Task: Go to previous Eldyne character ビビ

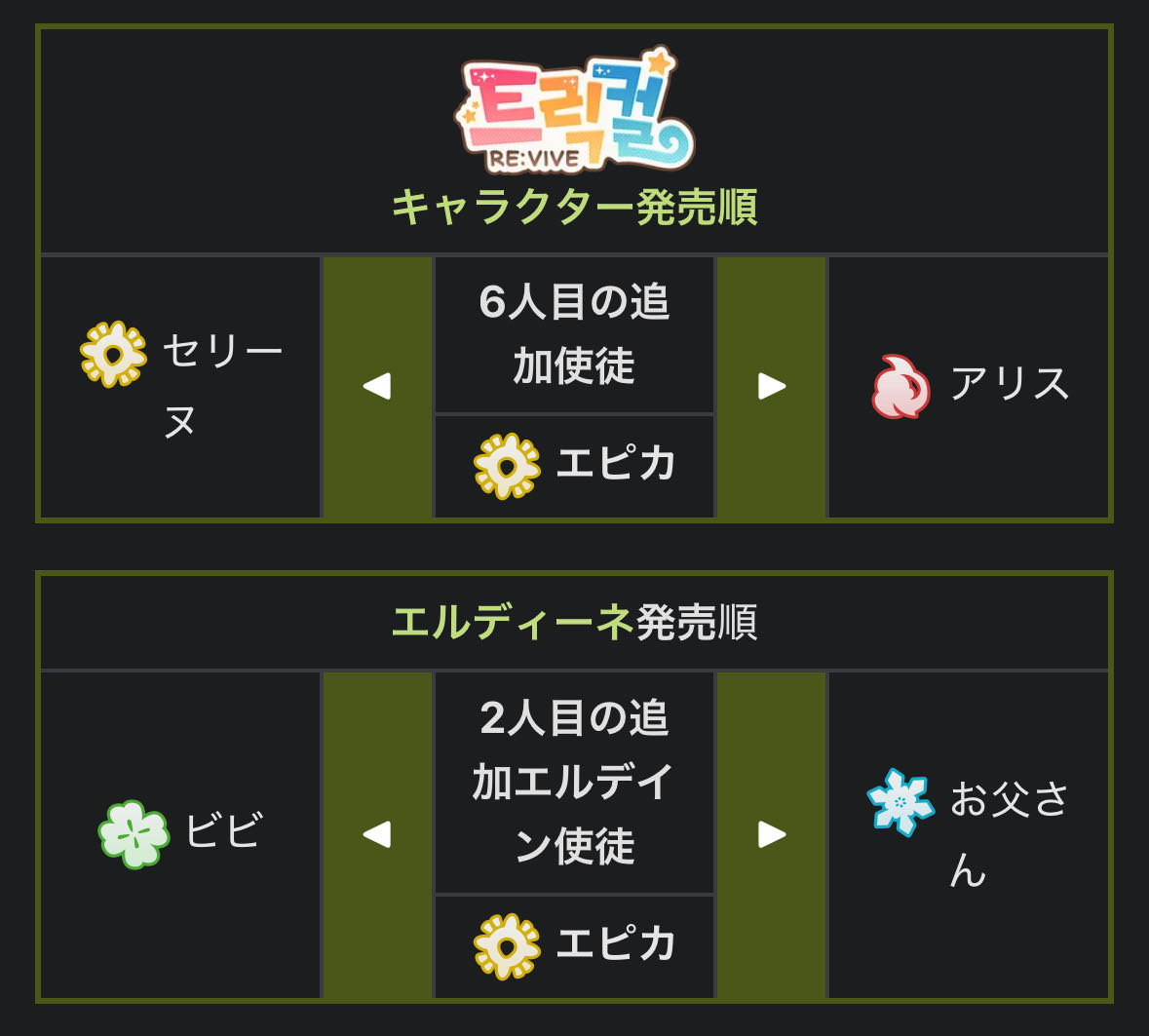Action: pos(223,832)
